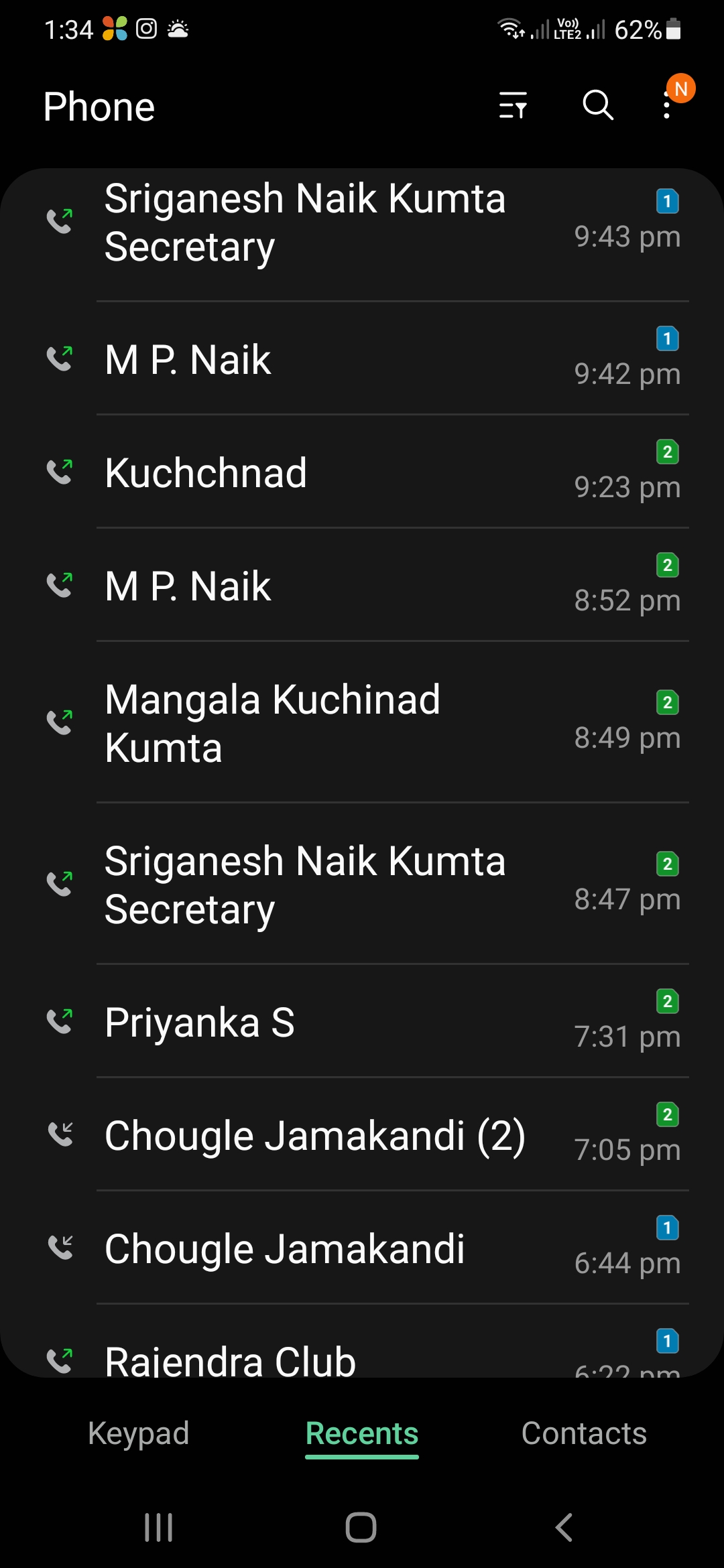Switch to the Keypad tab
Viewport: 724px width, 1568px height.
tap(139, 1434)
